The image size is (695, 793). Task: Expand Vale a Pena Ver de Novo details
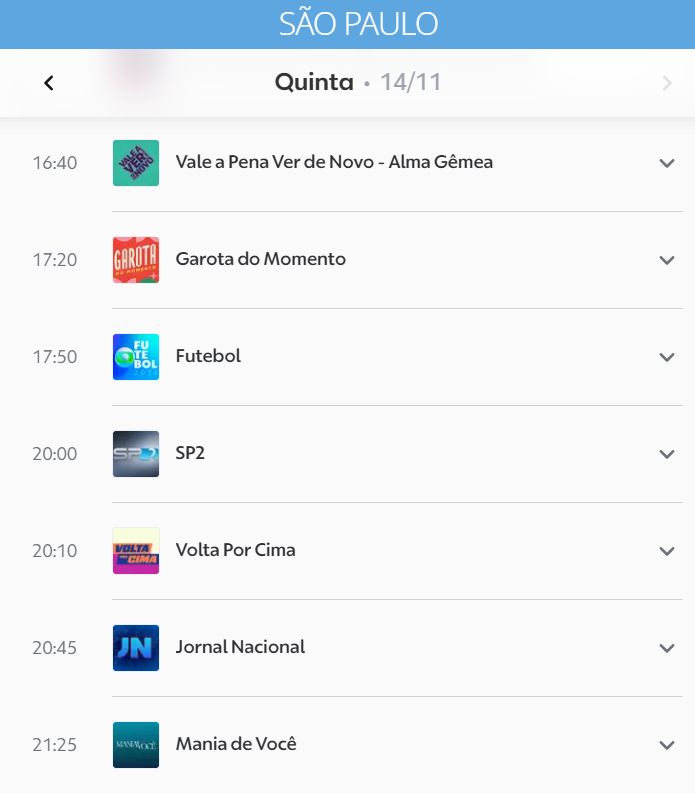pos(667,163)
